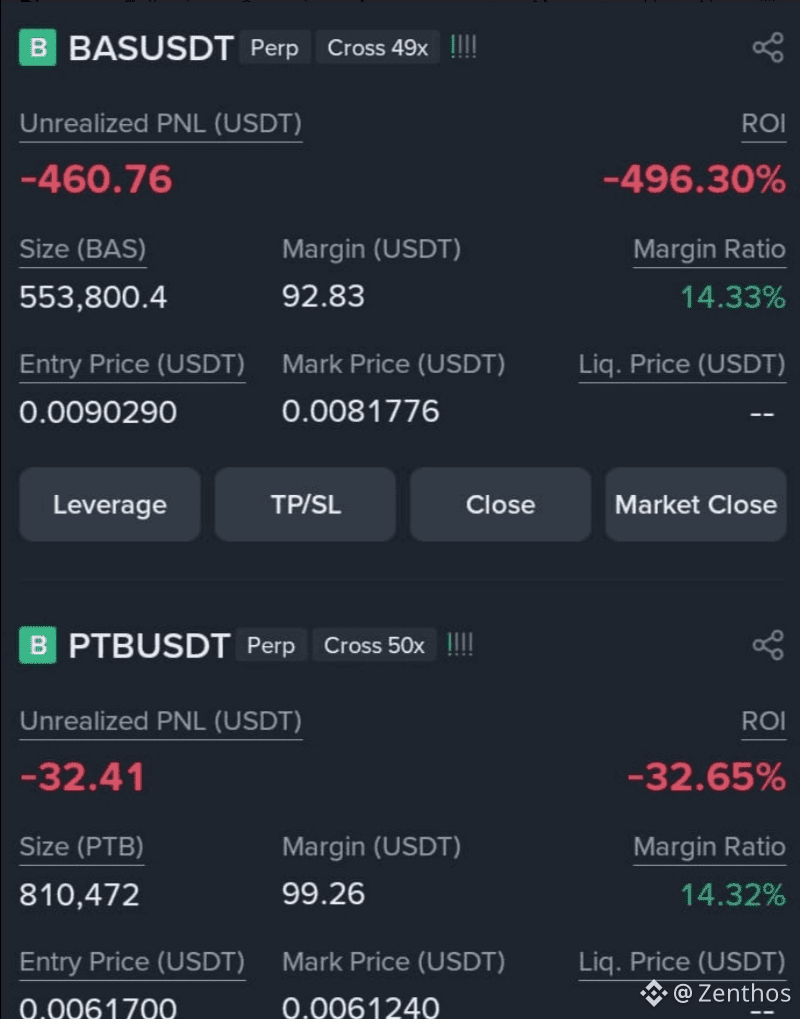800x1019 pixels.
Task: Click the BASUSDT token icon
Action: (37, 47)
